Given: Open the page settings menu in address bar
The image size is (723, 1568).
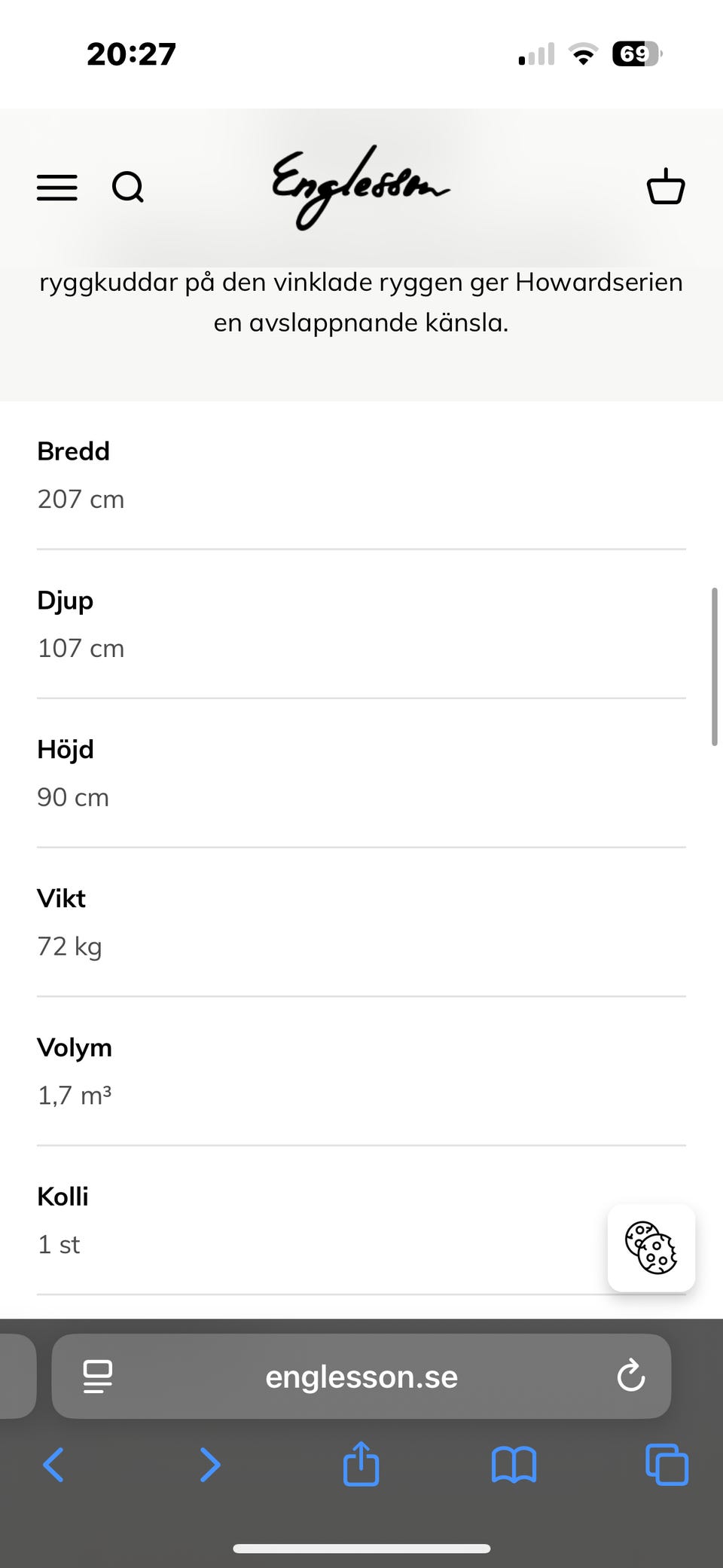Looking at the screenshot, I should click(x=98, y=1377).
